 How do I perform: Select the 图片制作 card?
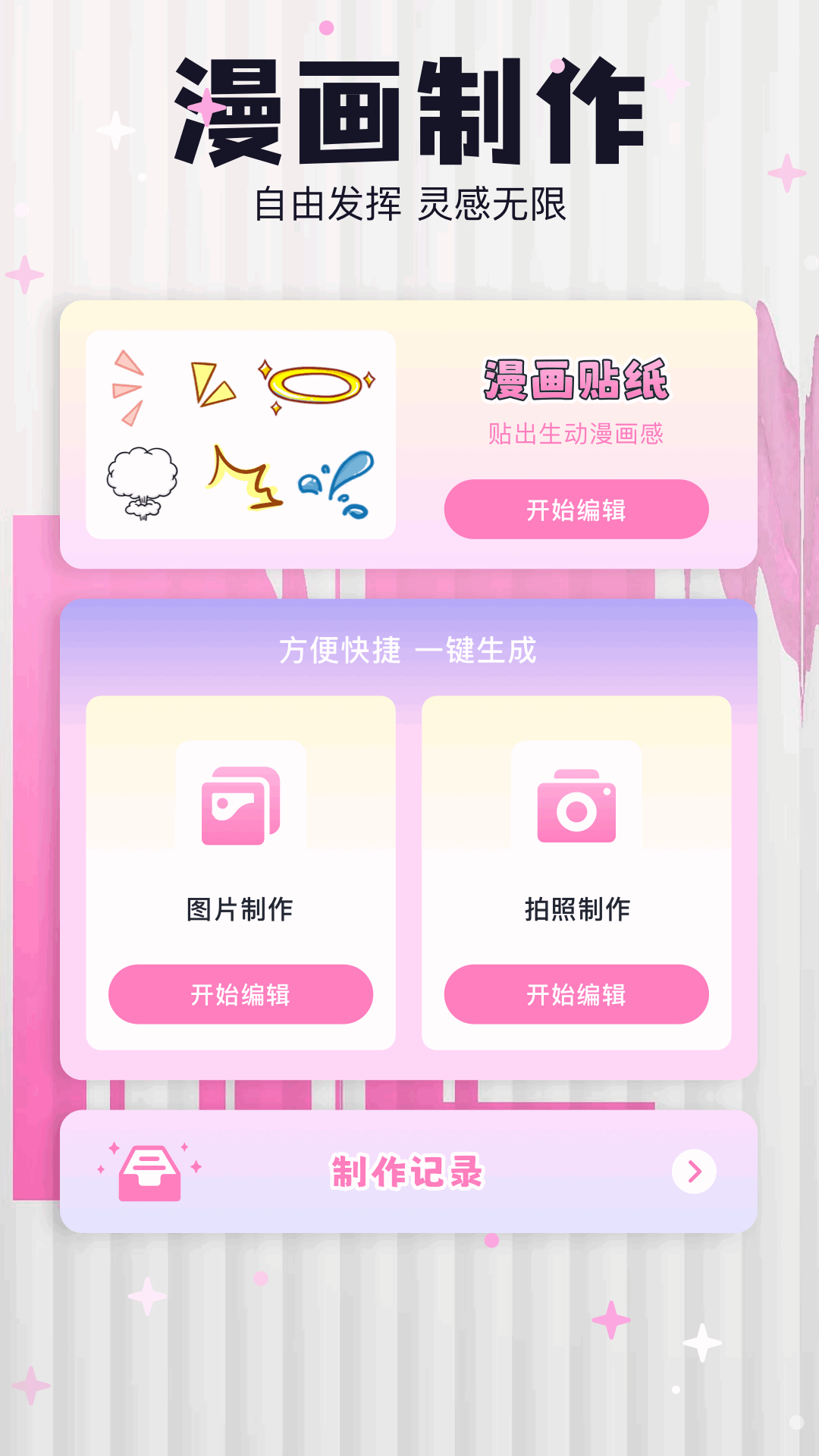click(x=241, y=872)
